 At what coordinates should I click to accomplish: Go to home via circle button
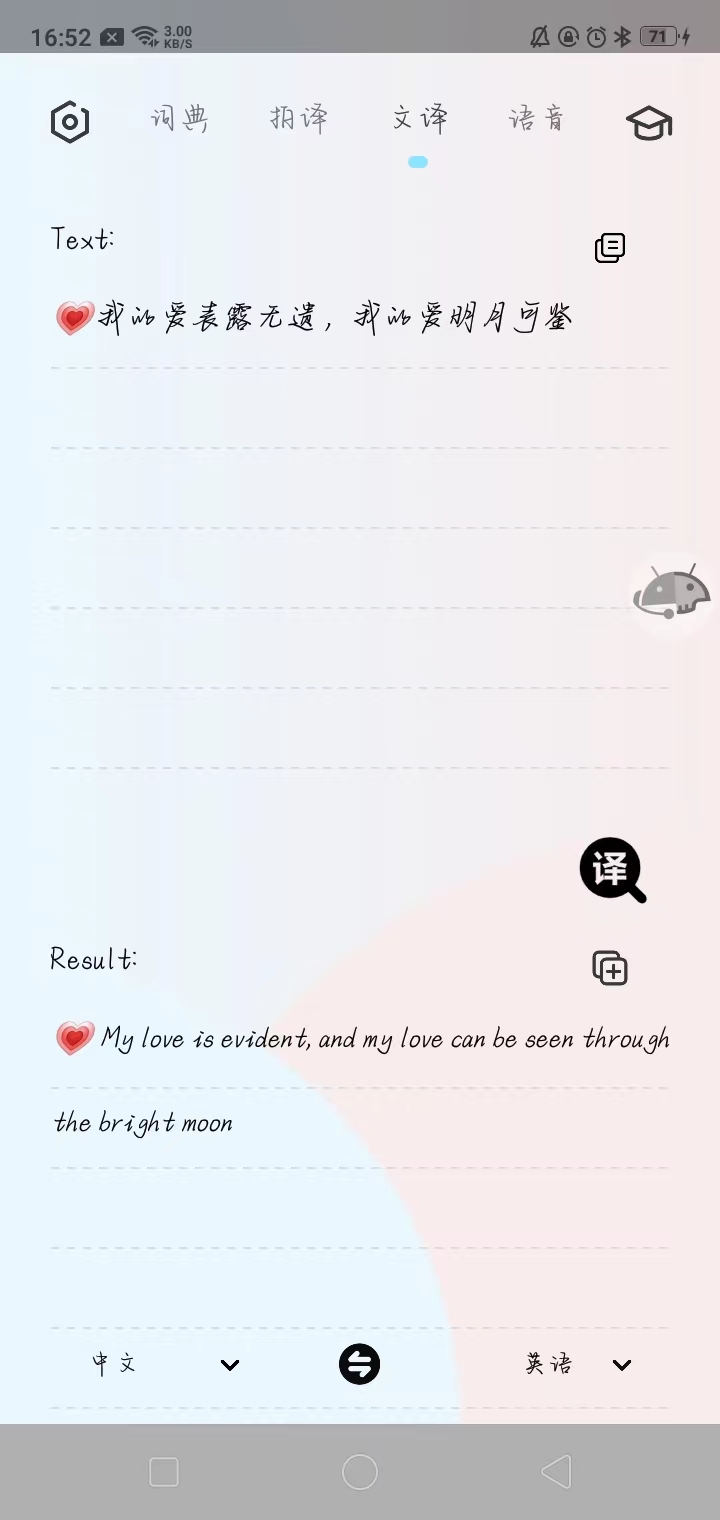360,1472
